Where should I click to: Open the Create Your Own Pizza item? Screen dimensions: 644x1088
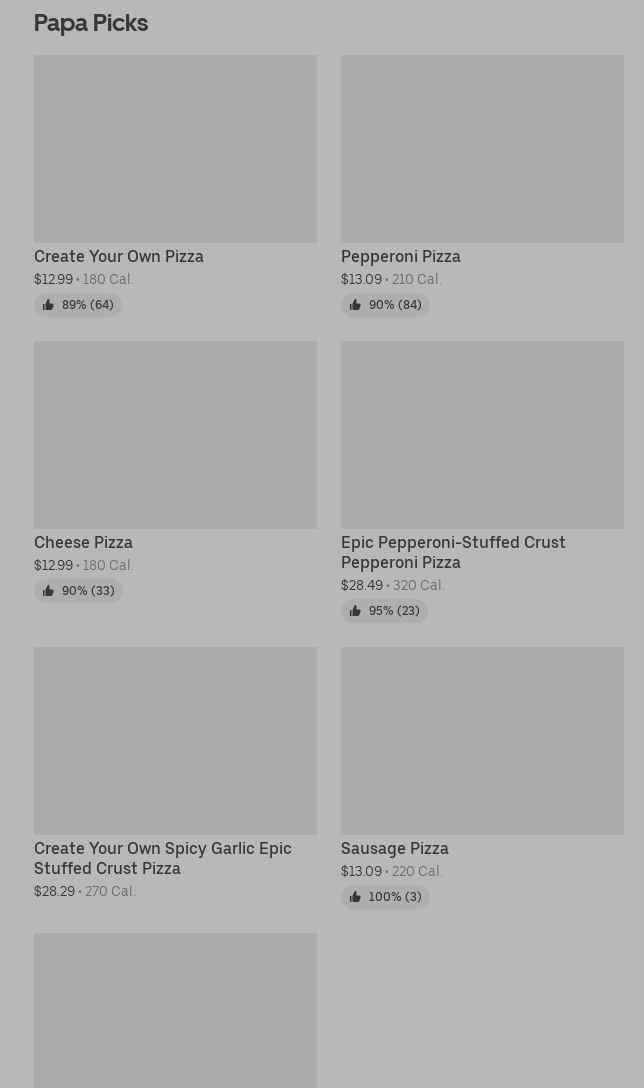tap(175, 185)
